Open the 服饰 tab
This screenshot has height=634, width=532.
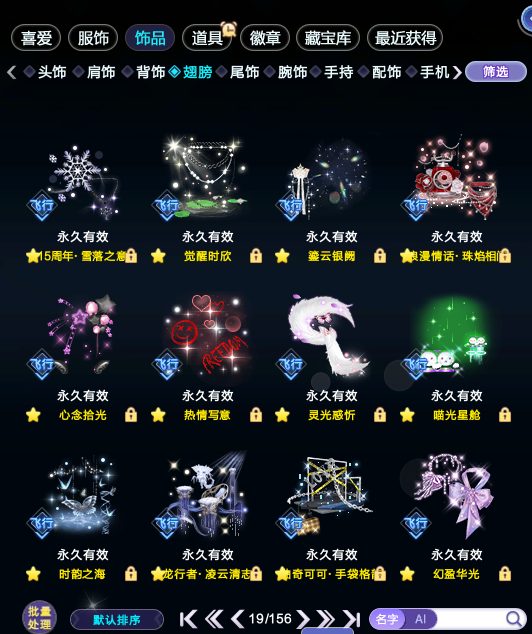(x=93, y=38)
